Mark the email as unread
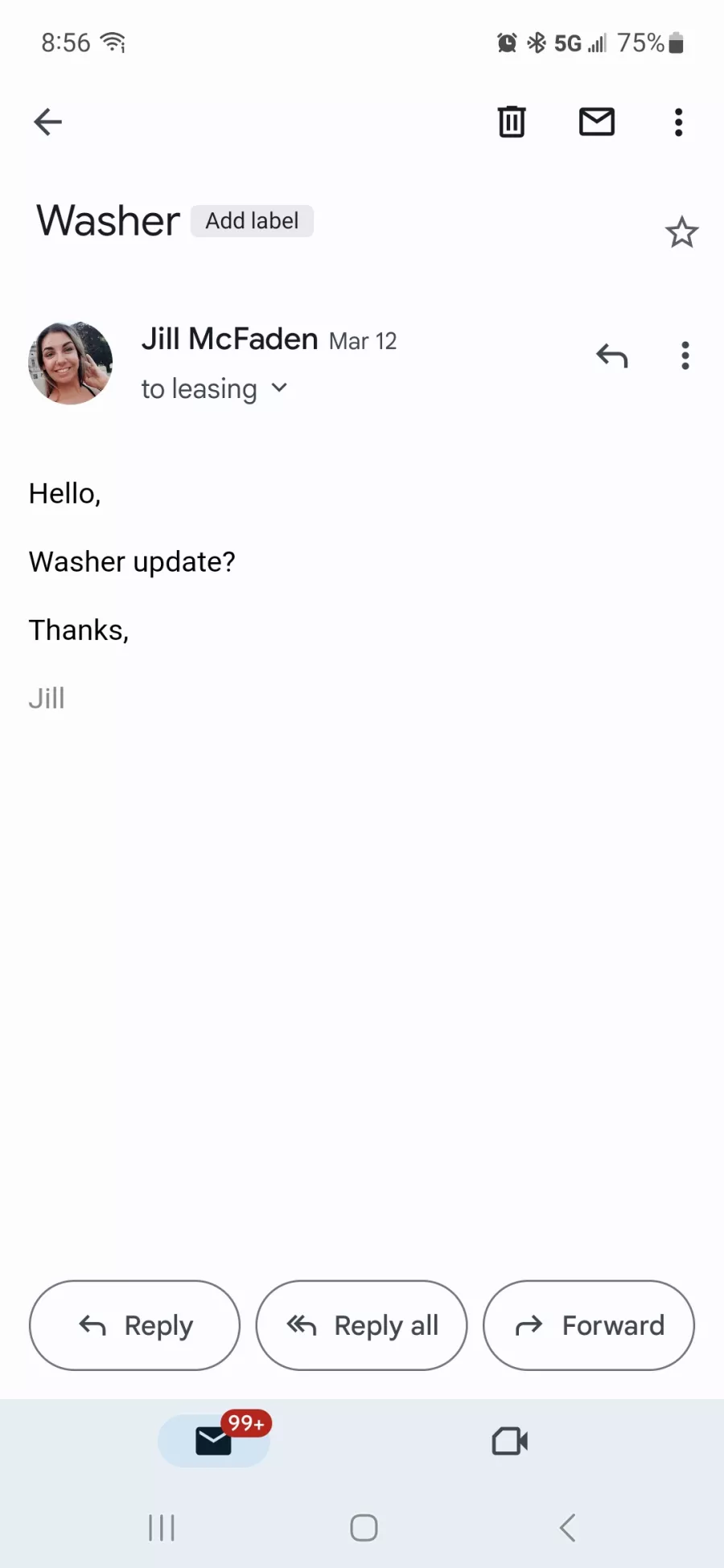Screen dimensions: 724x1568 597,122
